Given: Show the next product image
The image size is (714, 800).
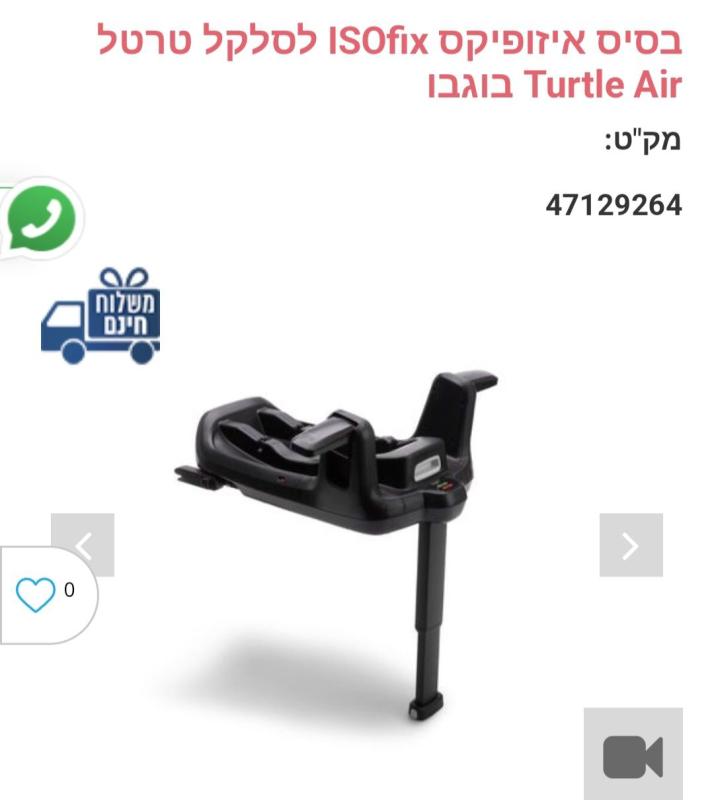Looking at the screenshot, I should tap(631, 545).
